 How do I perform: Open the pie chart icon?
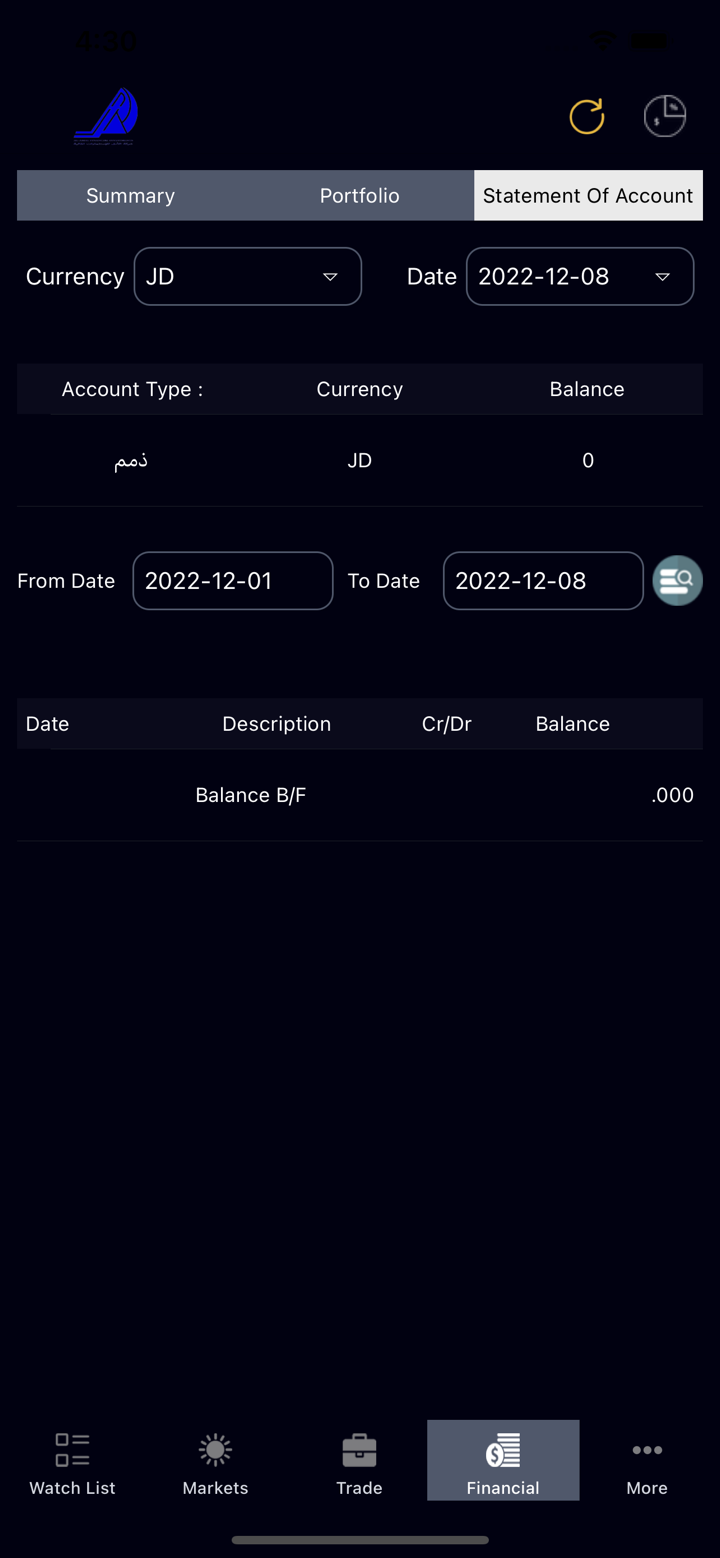(x=665, y=117)
